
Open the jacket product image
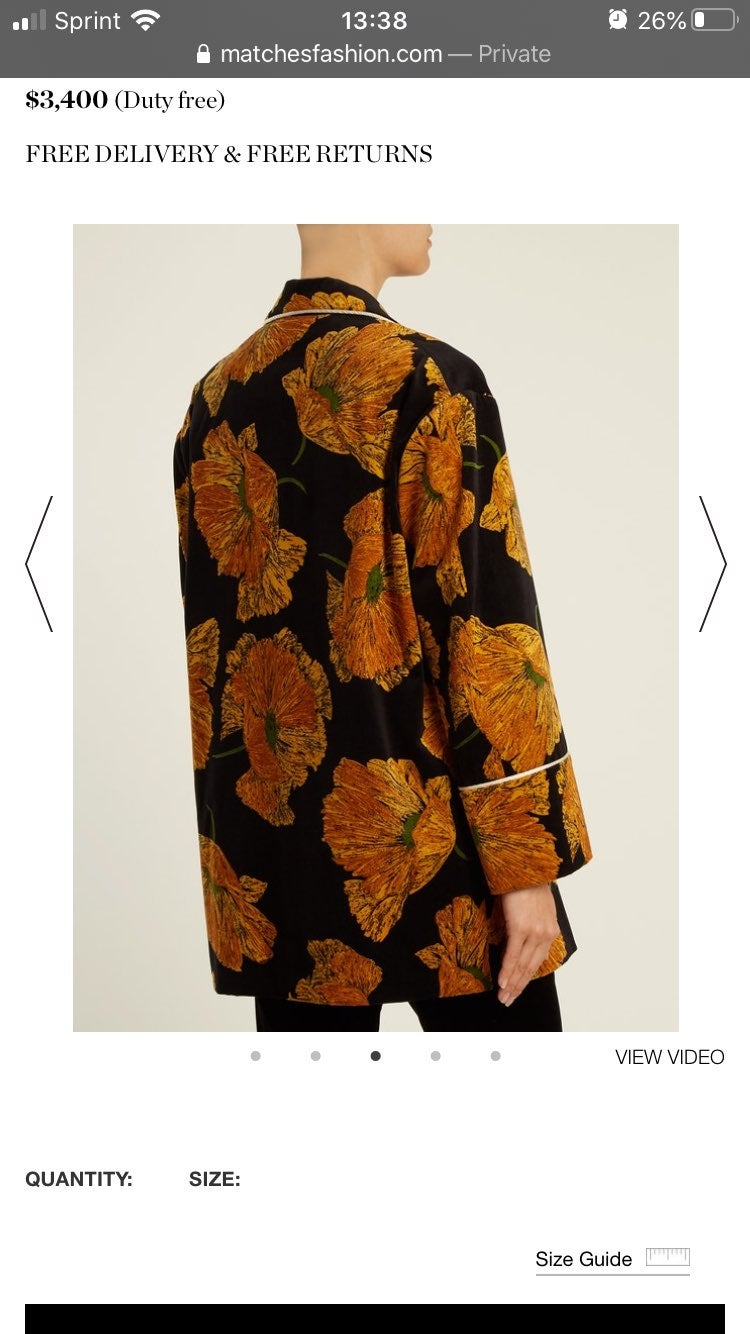pyautogui.click(x=376, y=628)
